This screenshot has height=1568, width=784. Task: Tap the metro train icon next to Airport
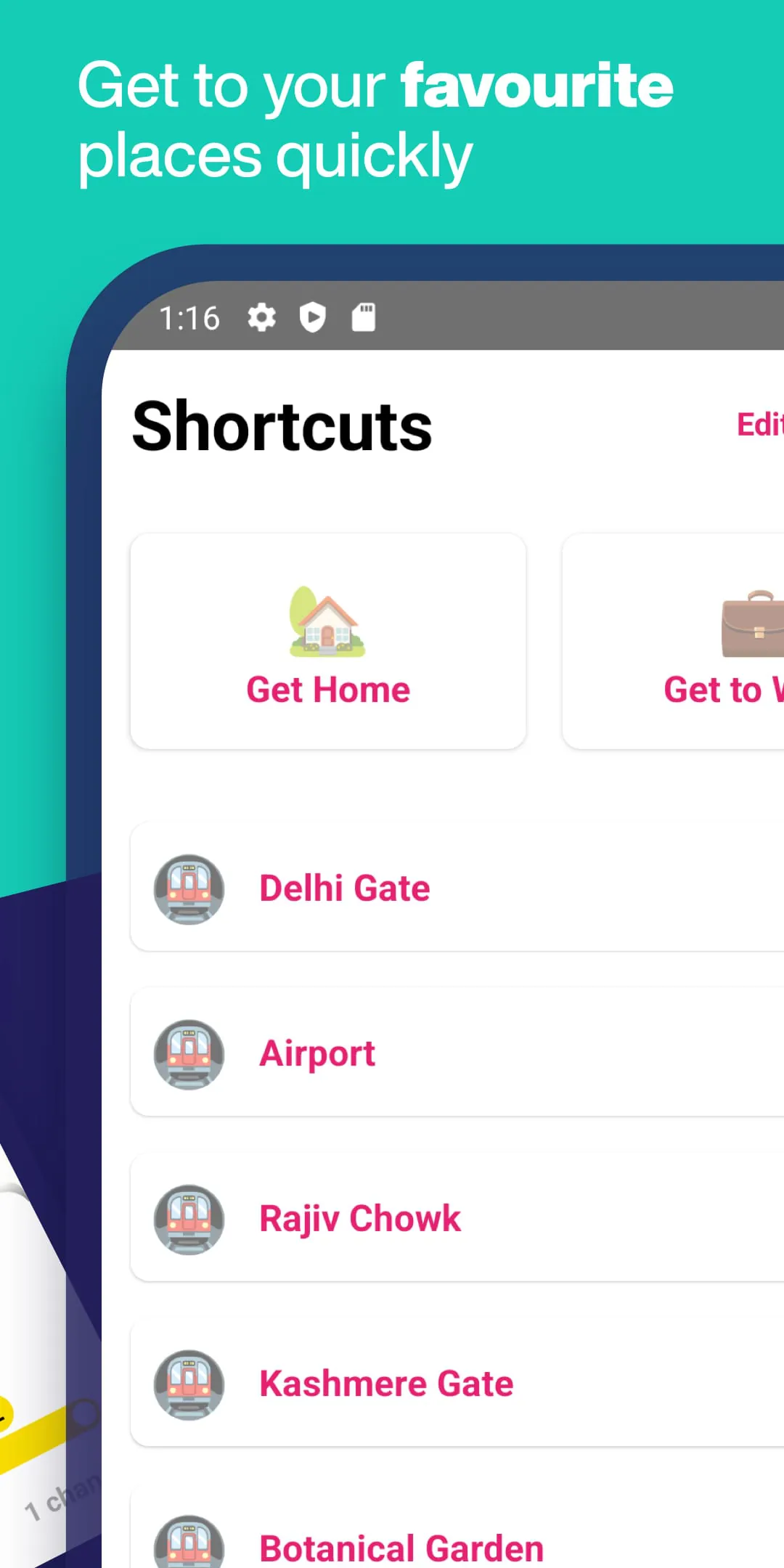click(188, 1054)
